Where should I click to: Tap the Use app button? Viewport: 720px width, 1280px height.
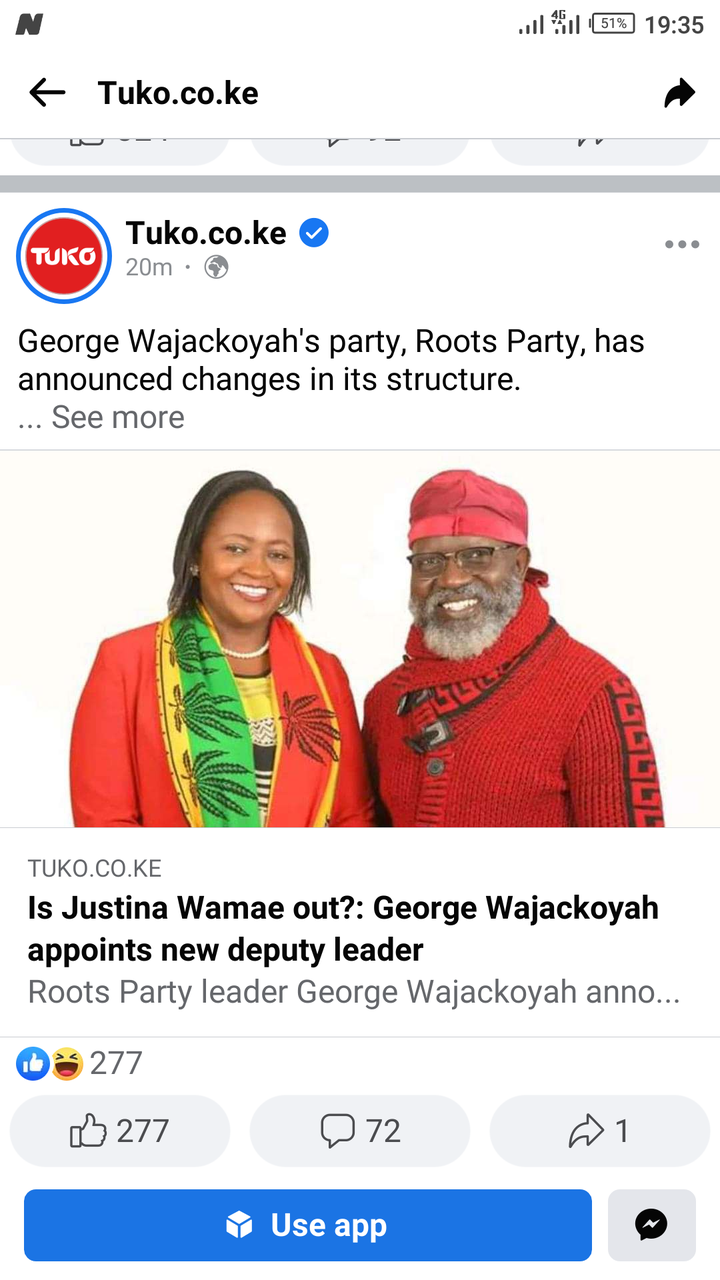point(308,1225)
